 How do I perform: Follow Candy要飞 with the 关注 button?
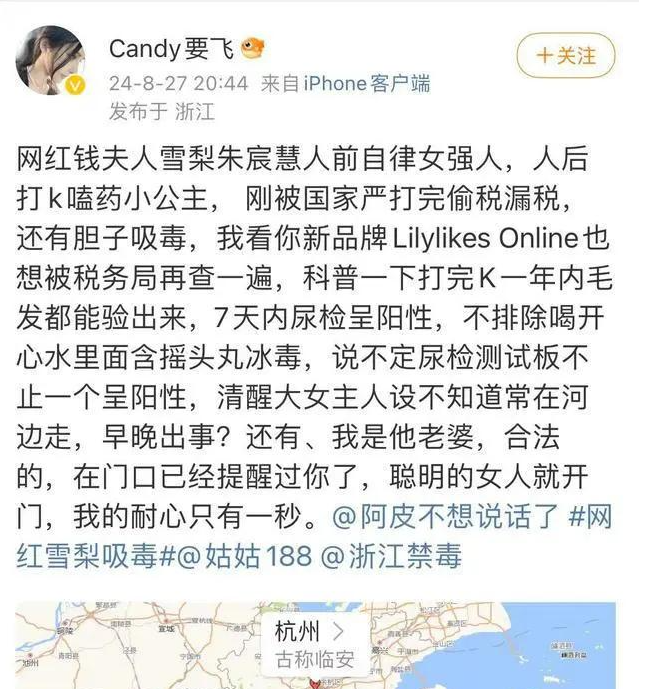pos(566,56)
